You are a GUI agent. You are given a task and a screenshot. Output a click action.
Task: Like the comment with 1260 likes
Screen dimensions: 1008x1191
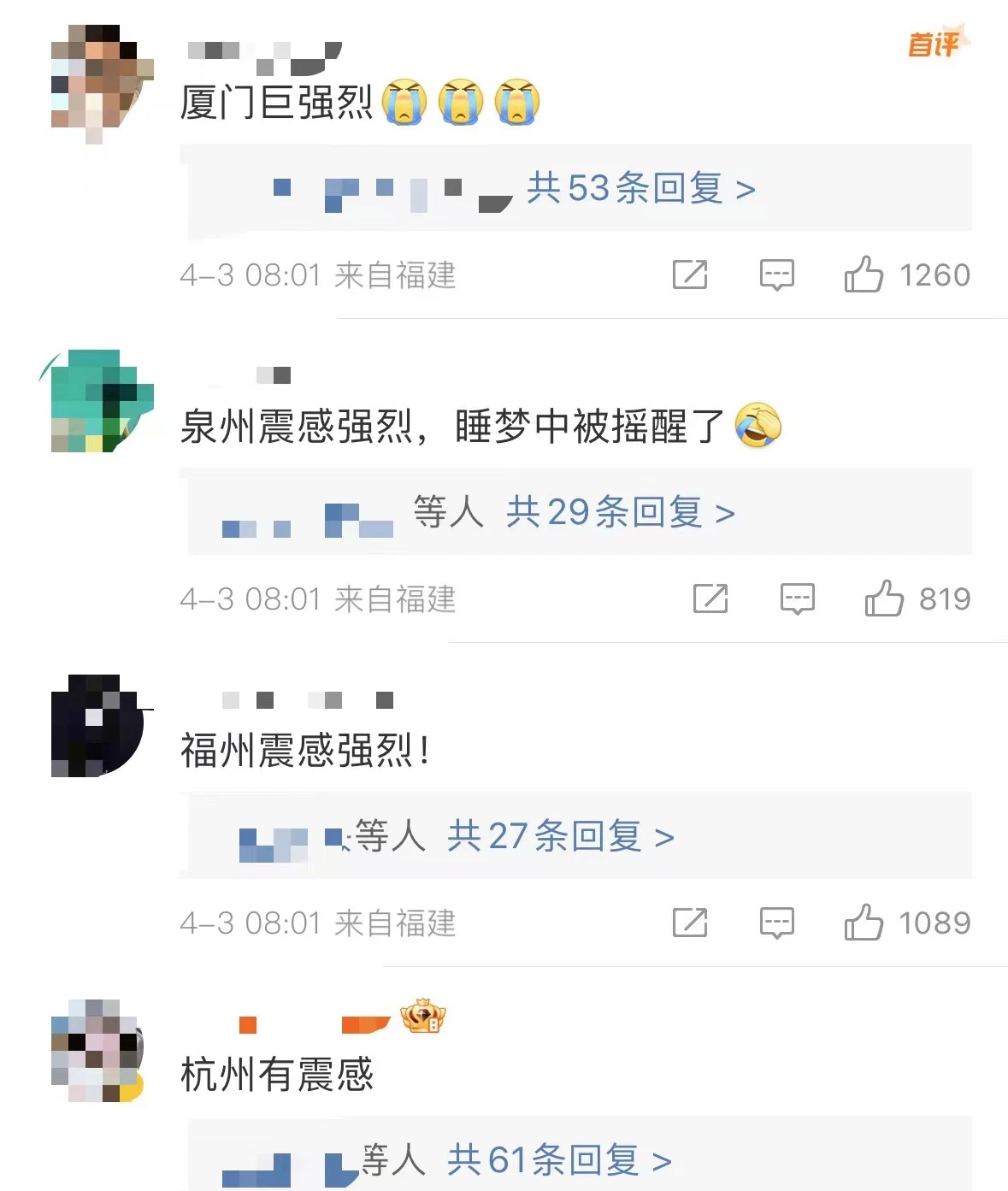(864, 274)
